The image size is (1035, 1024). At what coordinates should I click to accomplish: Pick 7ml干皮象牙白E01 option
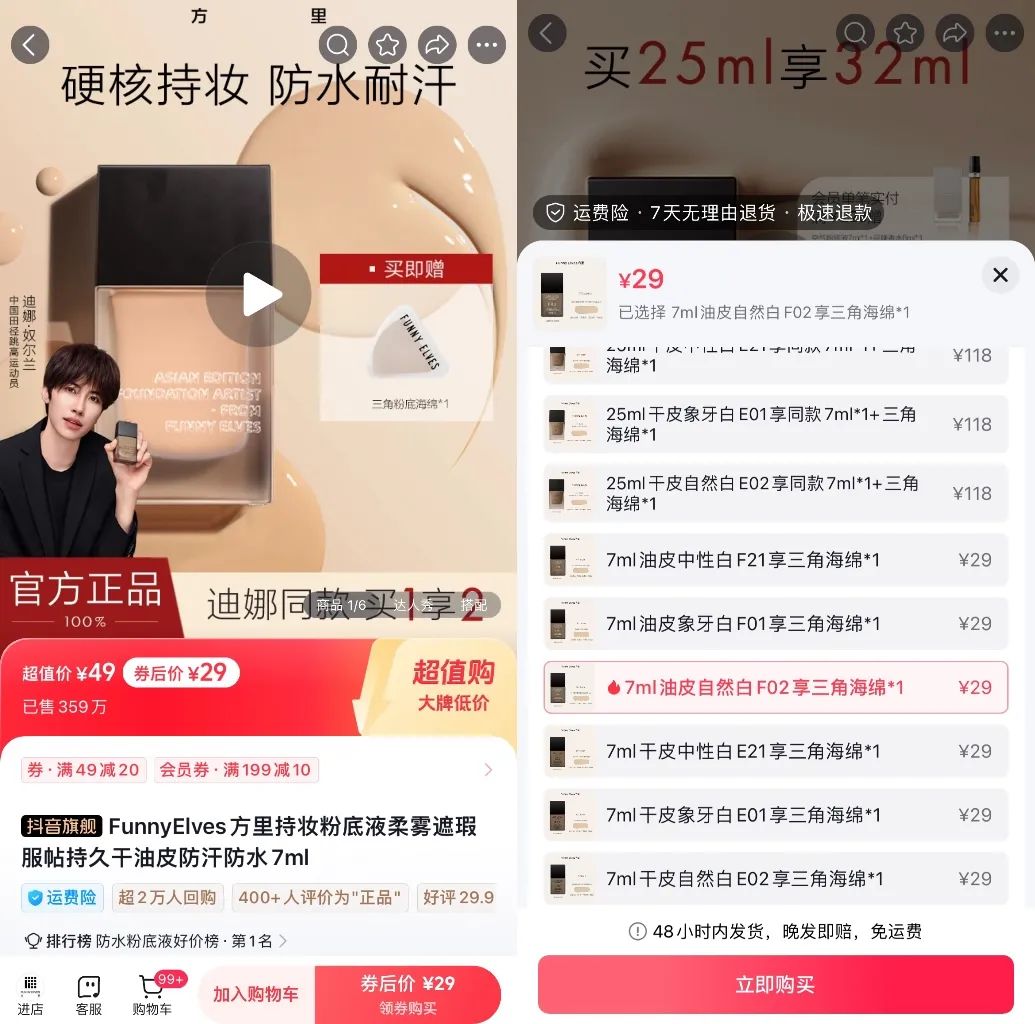click(x=775, y=815)
